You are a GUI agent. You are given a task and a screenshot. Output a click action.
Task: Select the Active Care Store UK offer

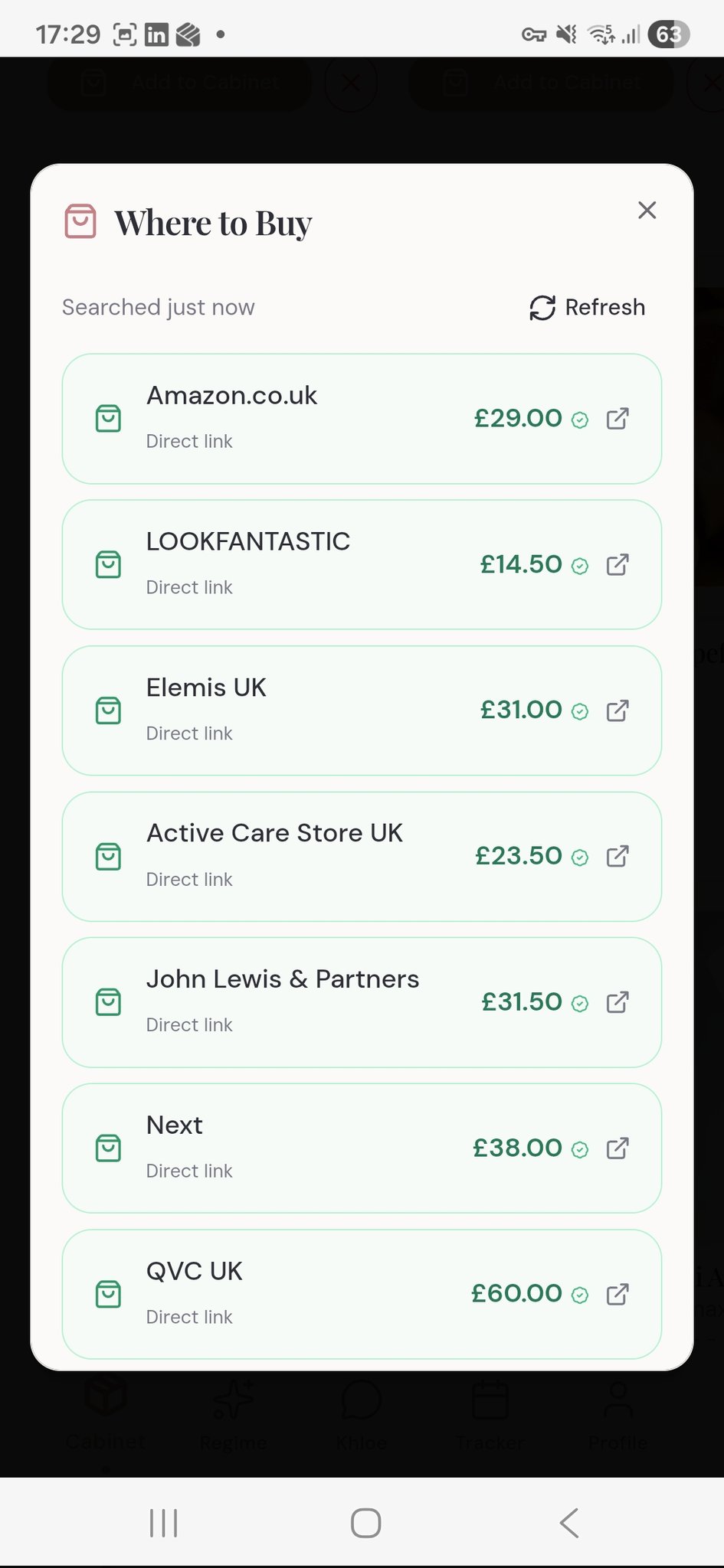[361, 856]
